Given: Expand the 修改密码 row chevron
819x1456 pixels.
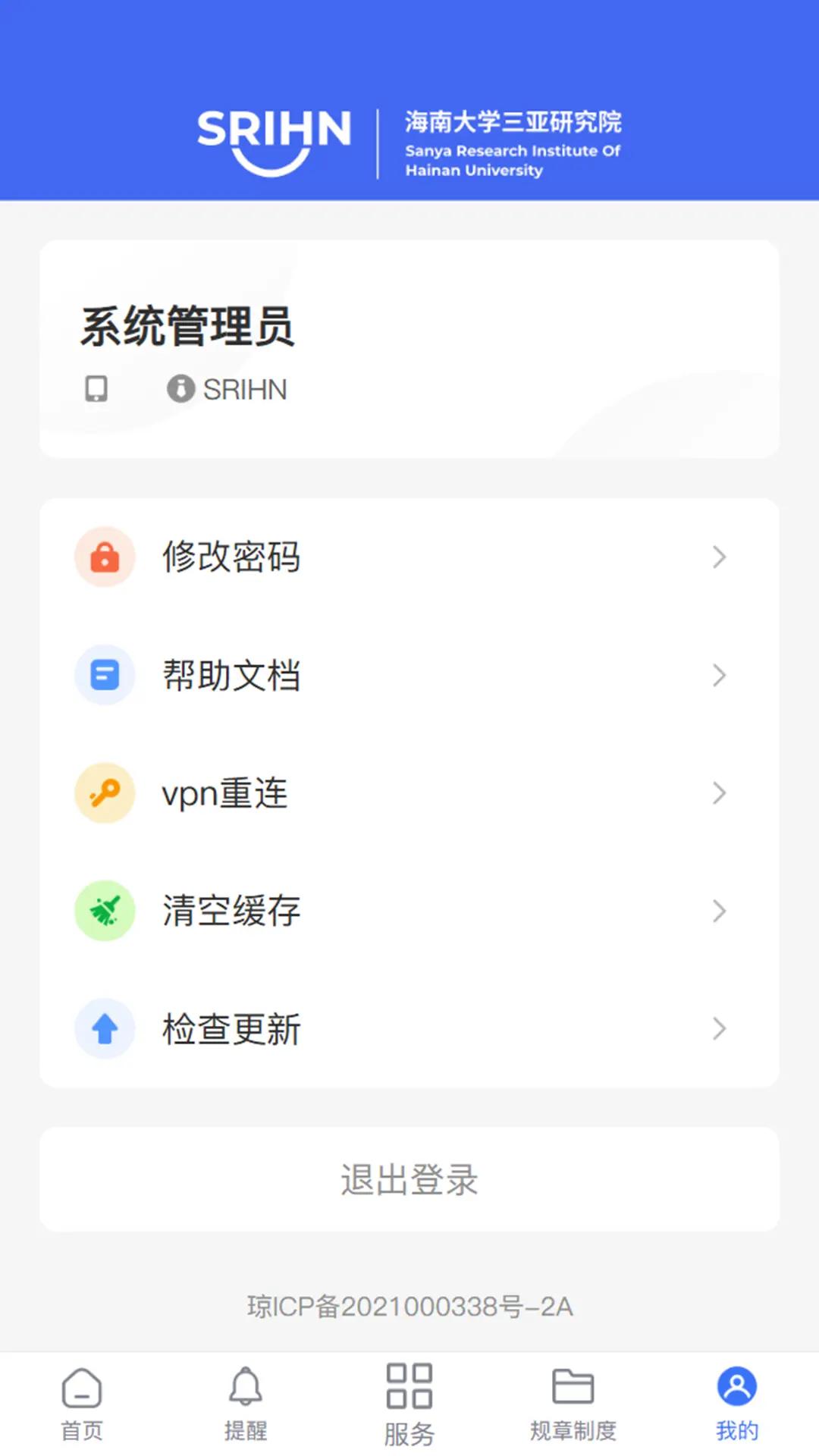Looking at the screenshot, I should click(719, 557).
